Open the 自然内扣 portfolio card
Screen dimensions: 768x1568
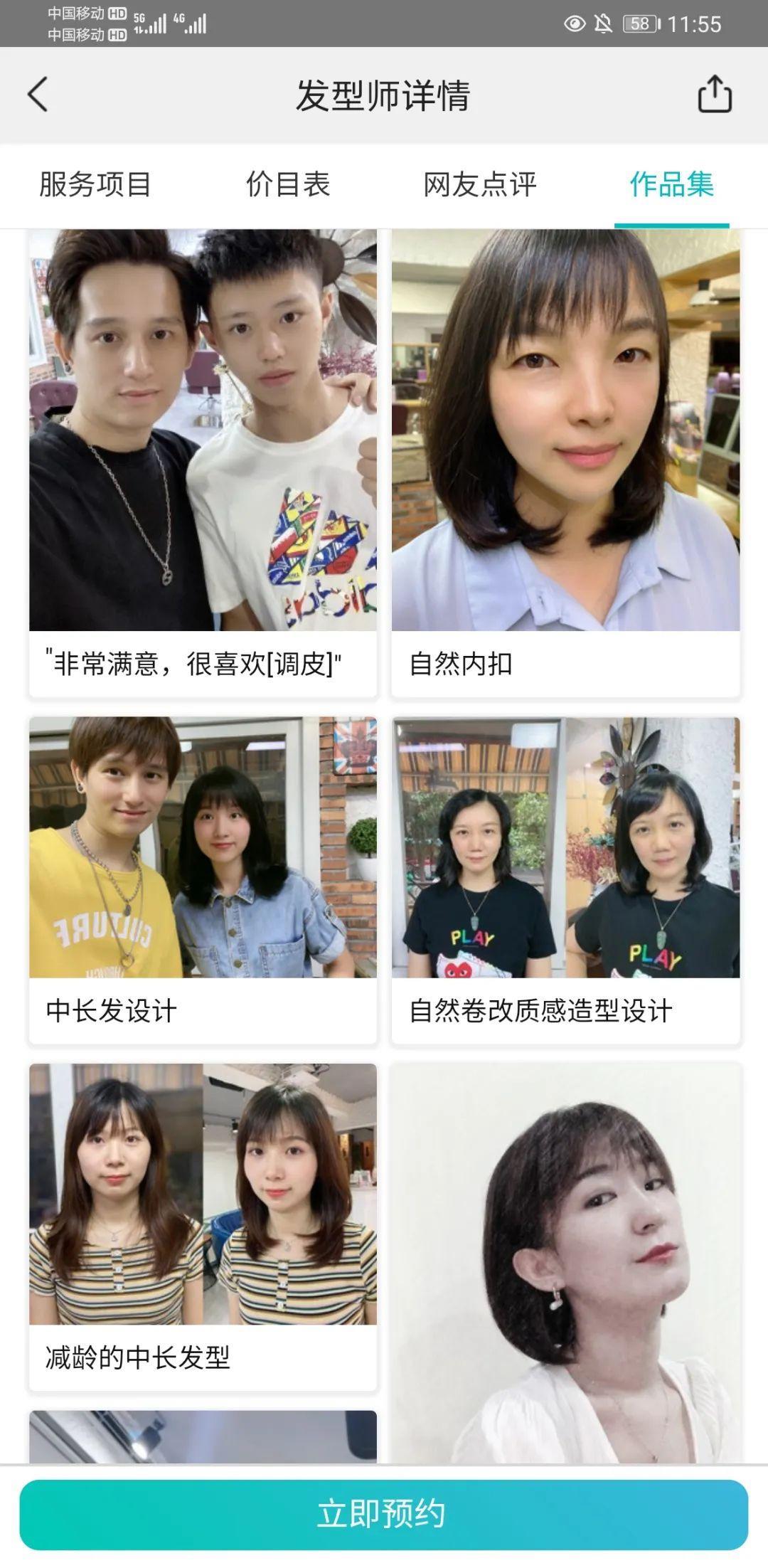[565, 462]
